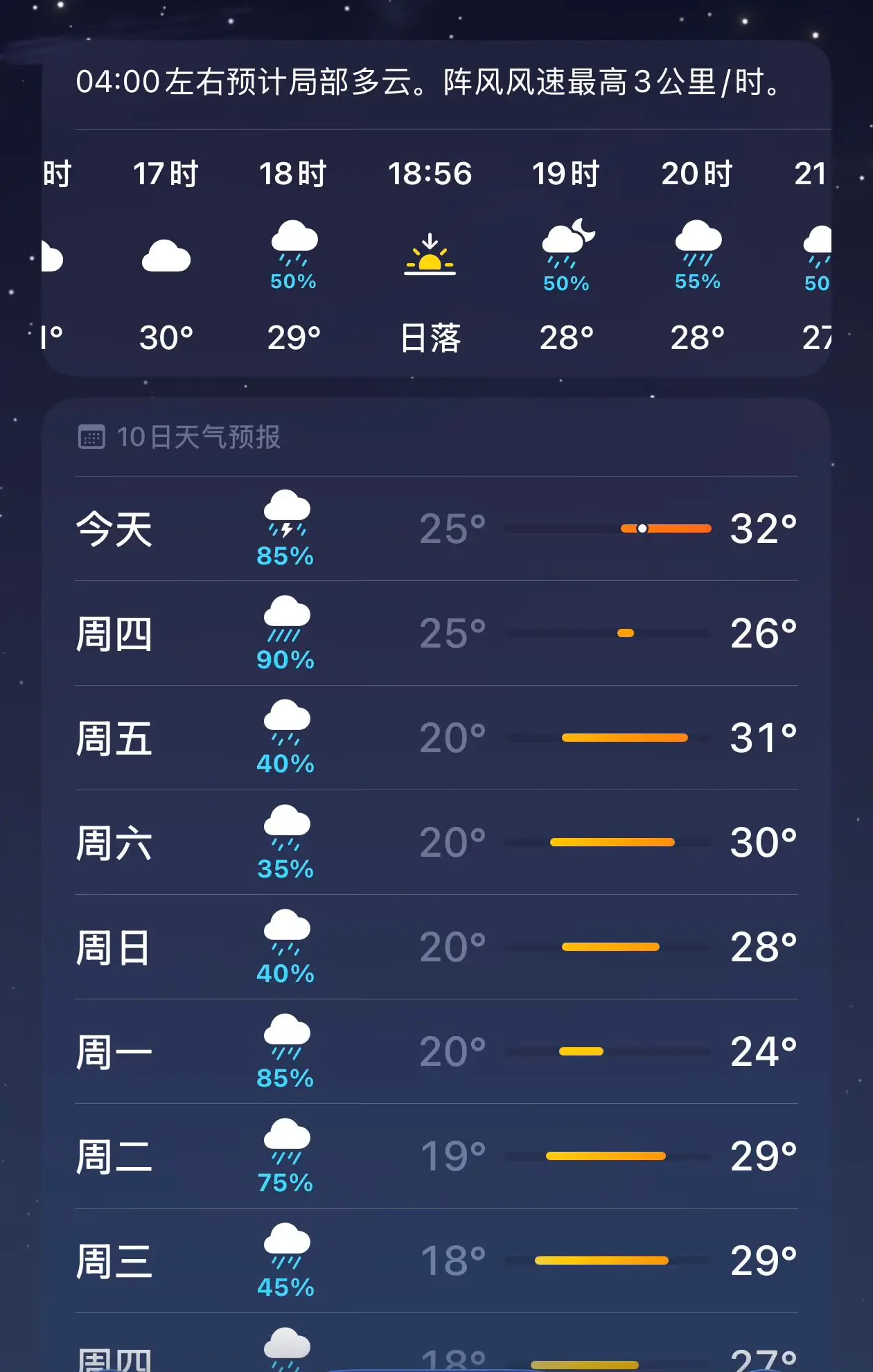View 周五 forecast details

[x=436, y=738]
